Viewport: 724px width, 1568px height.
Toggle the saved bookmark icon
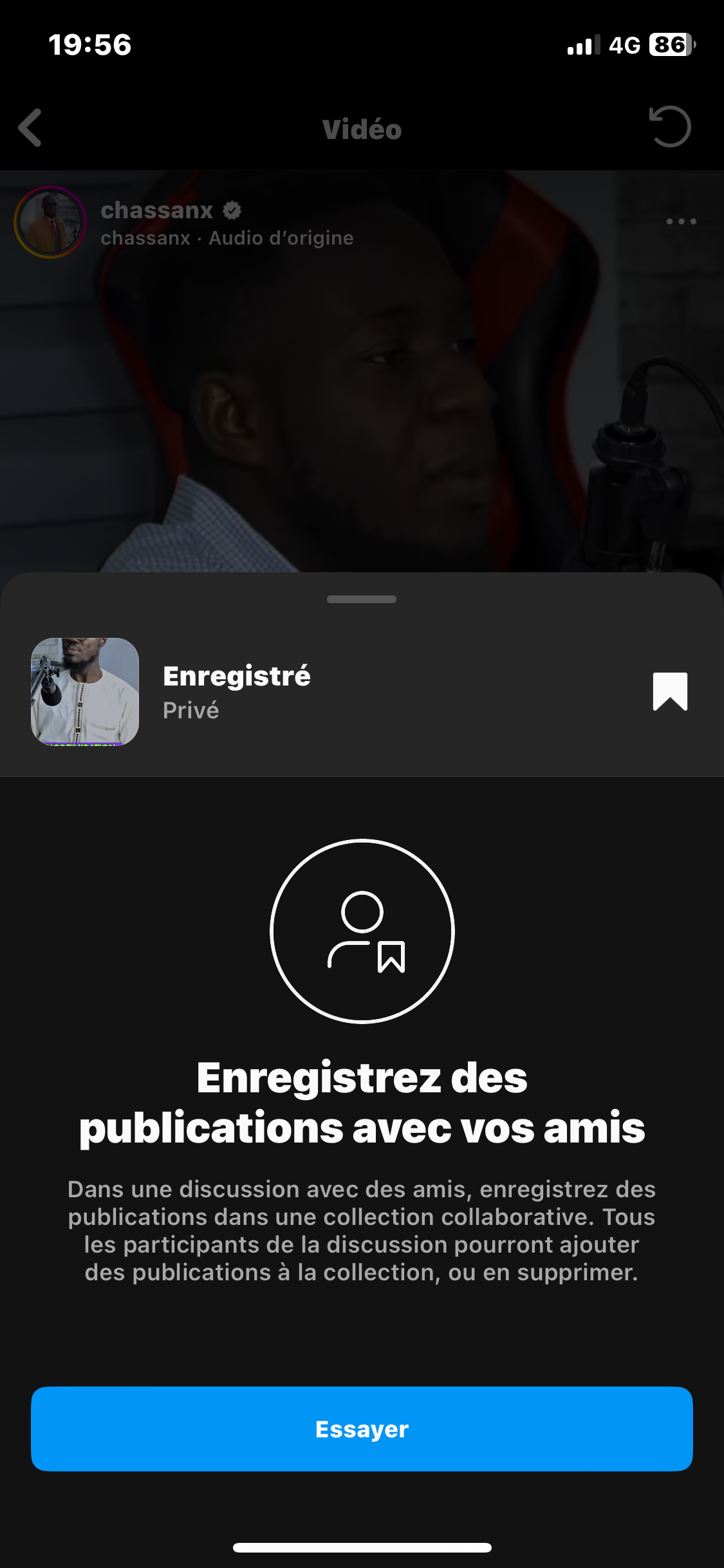click(x=670, y=691)
